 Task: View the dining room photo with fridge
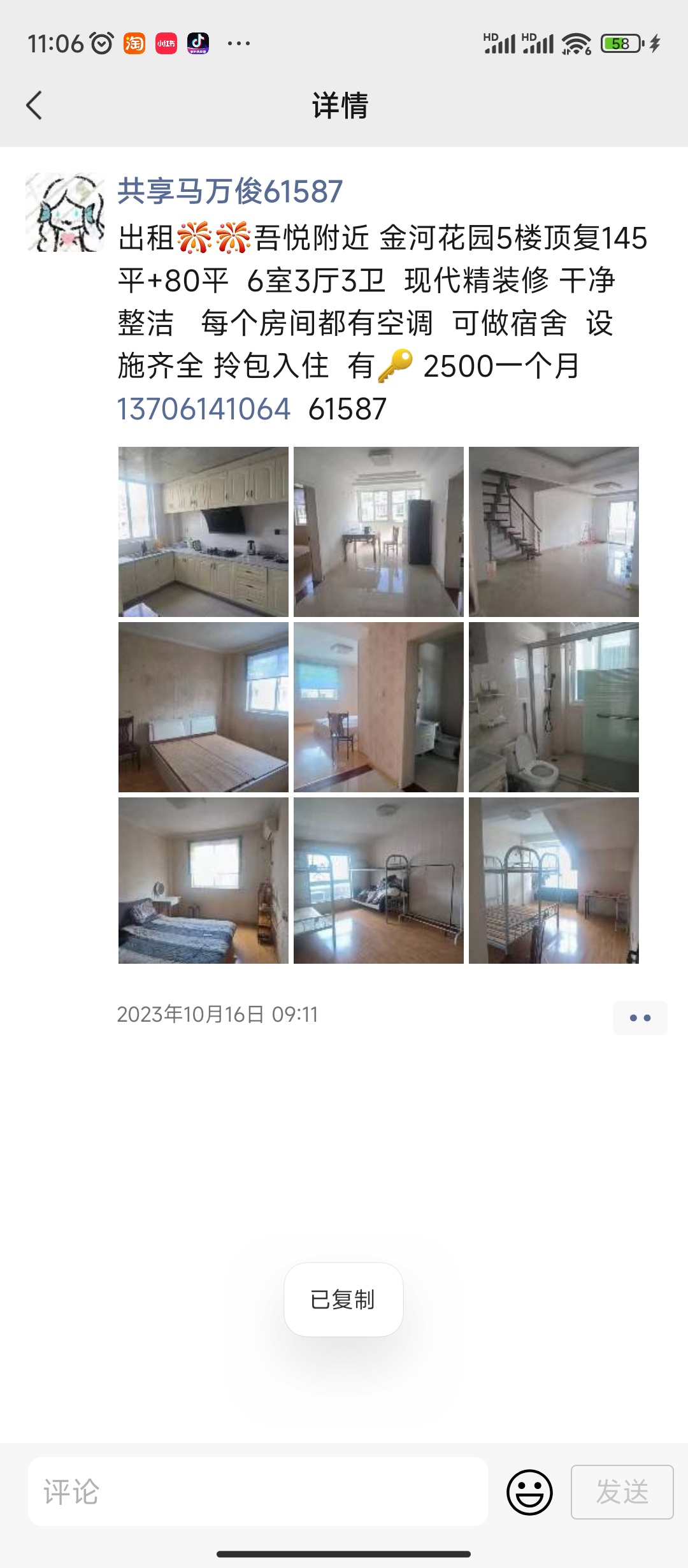[x=378, y=532]
